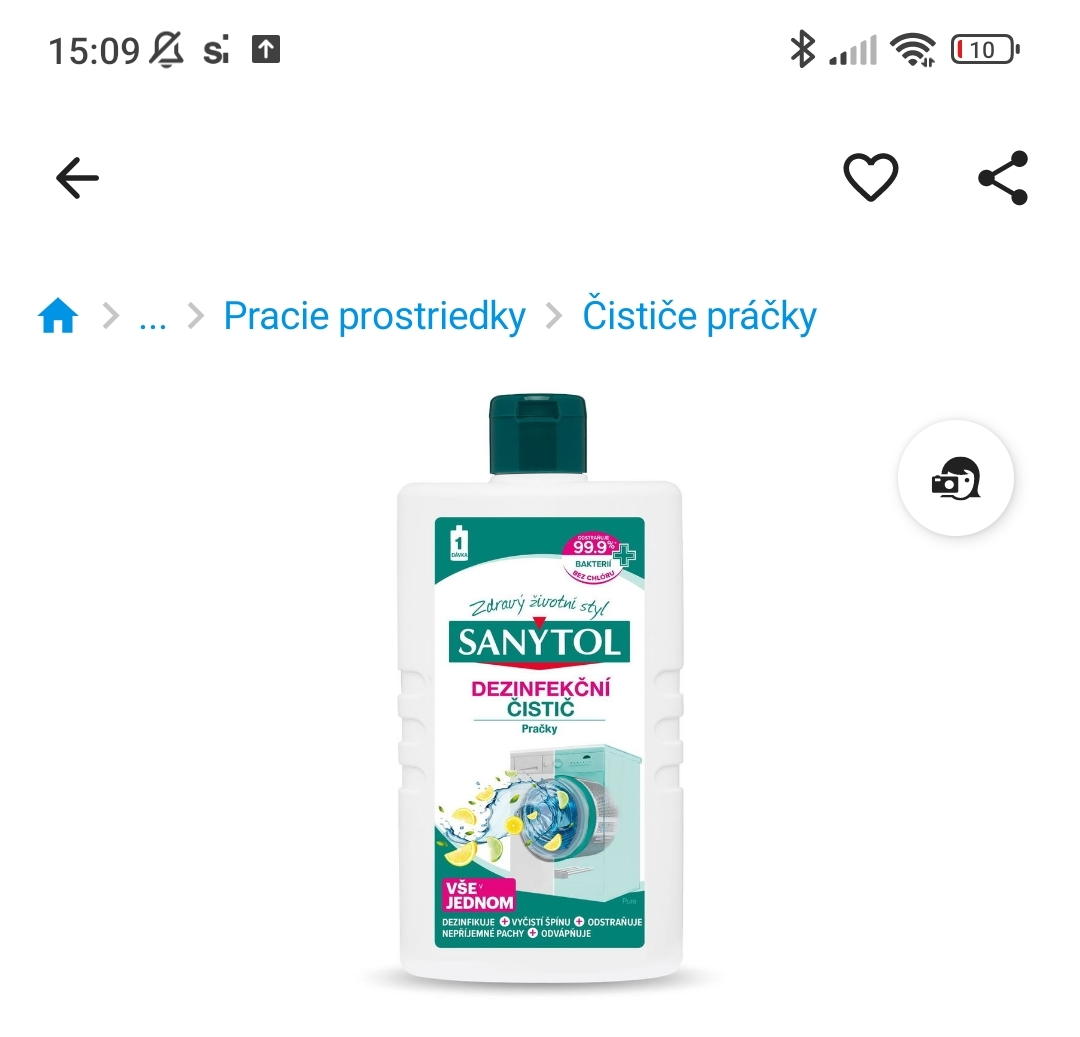Expand the collapsed breadcrumb ellipsis

click(x=152, y=316)
